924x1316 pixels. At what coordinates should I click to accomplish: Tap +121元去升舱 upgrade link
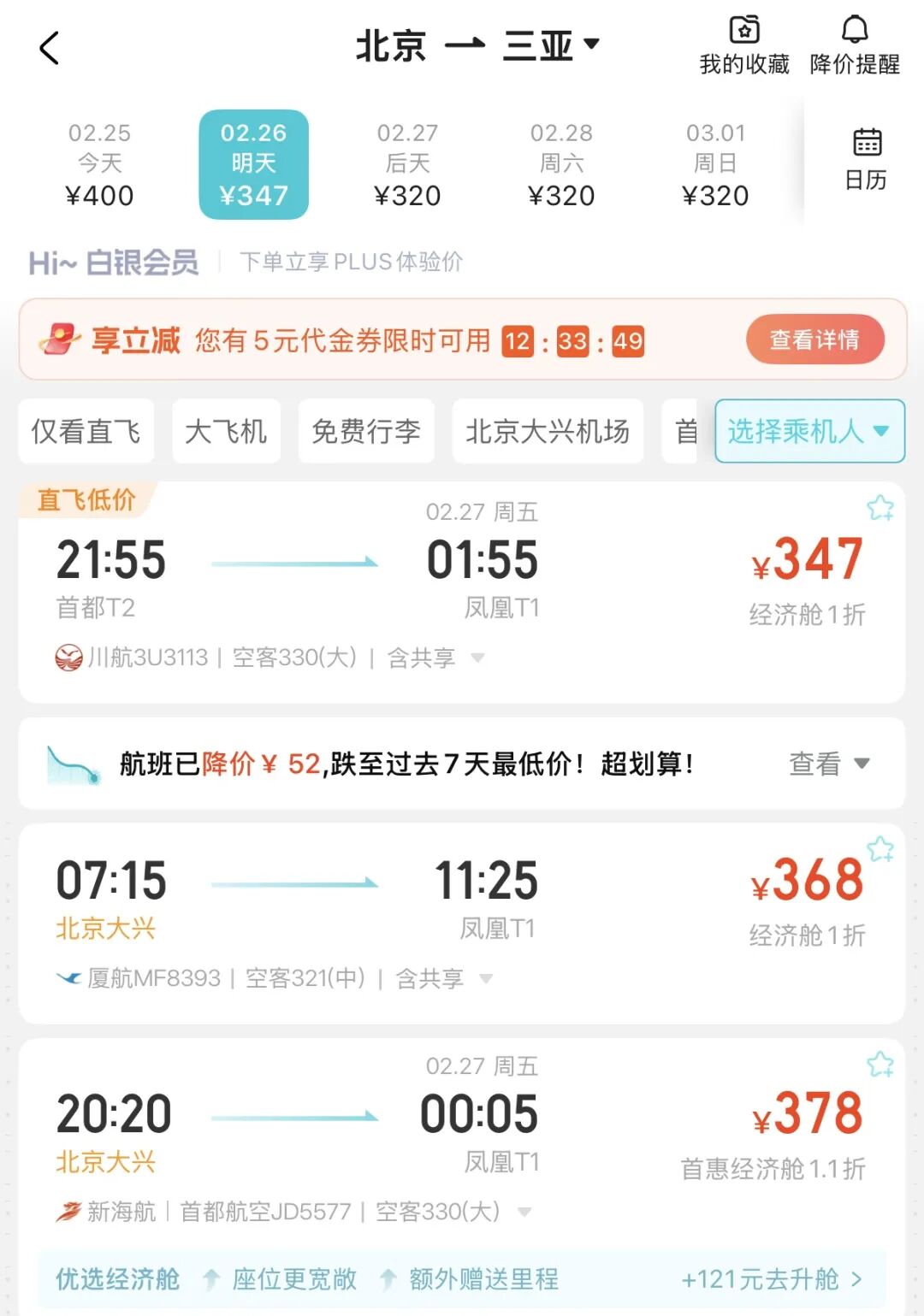[x=772, y=1279]
